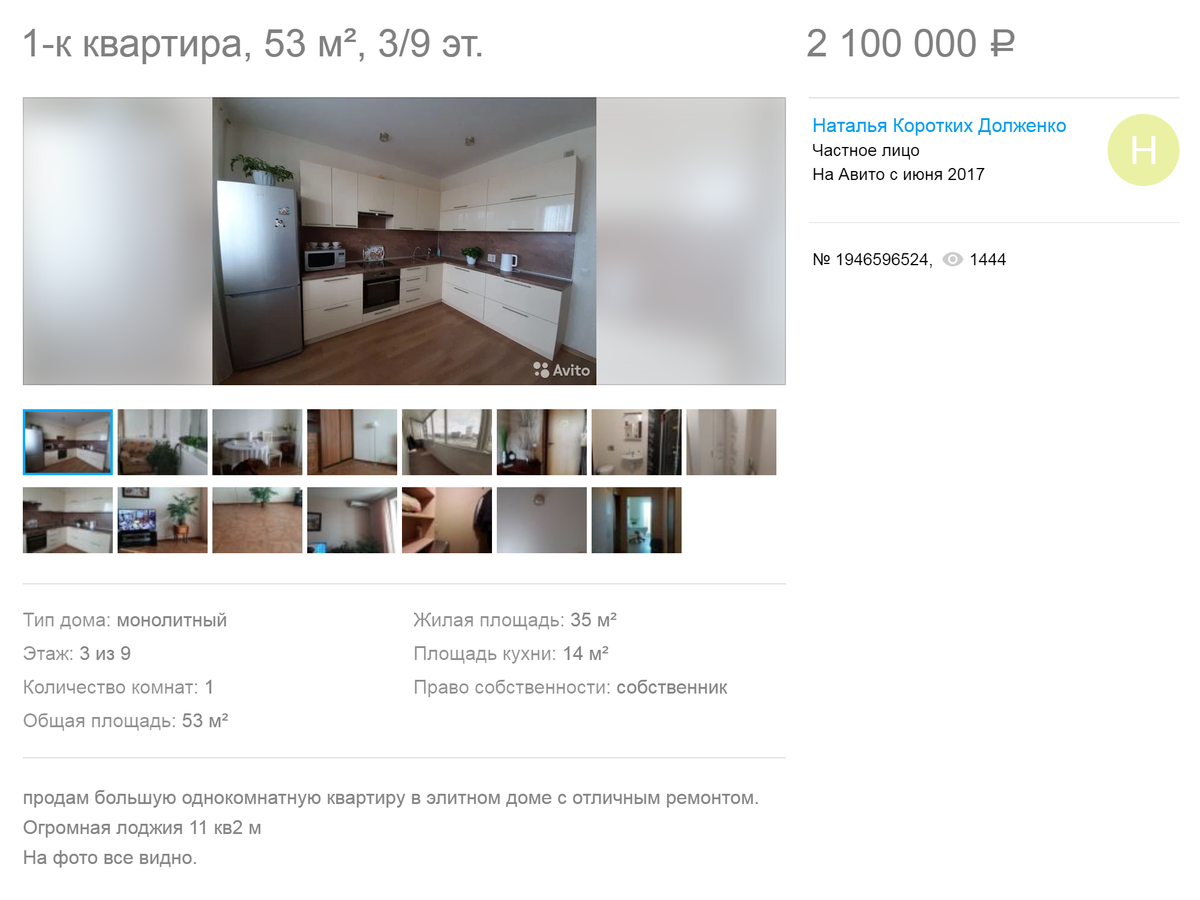Open the main kitchen photo full view
1200x900 pixels.
pos(404,241)
